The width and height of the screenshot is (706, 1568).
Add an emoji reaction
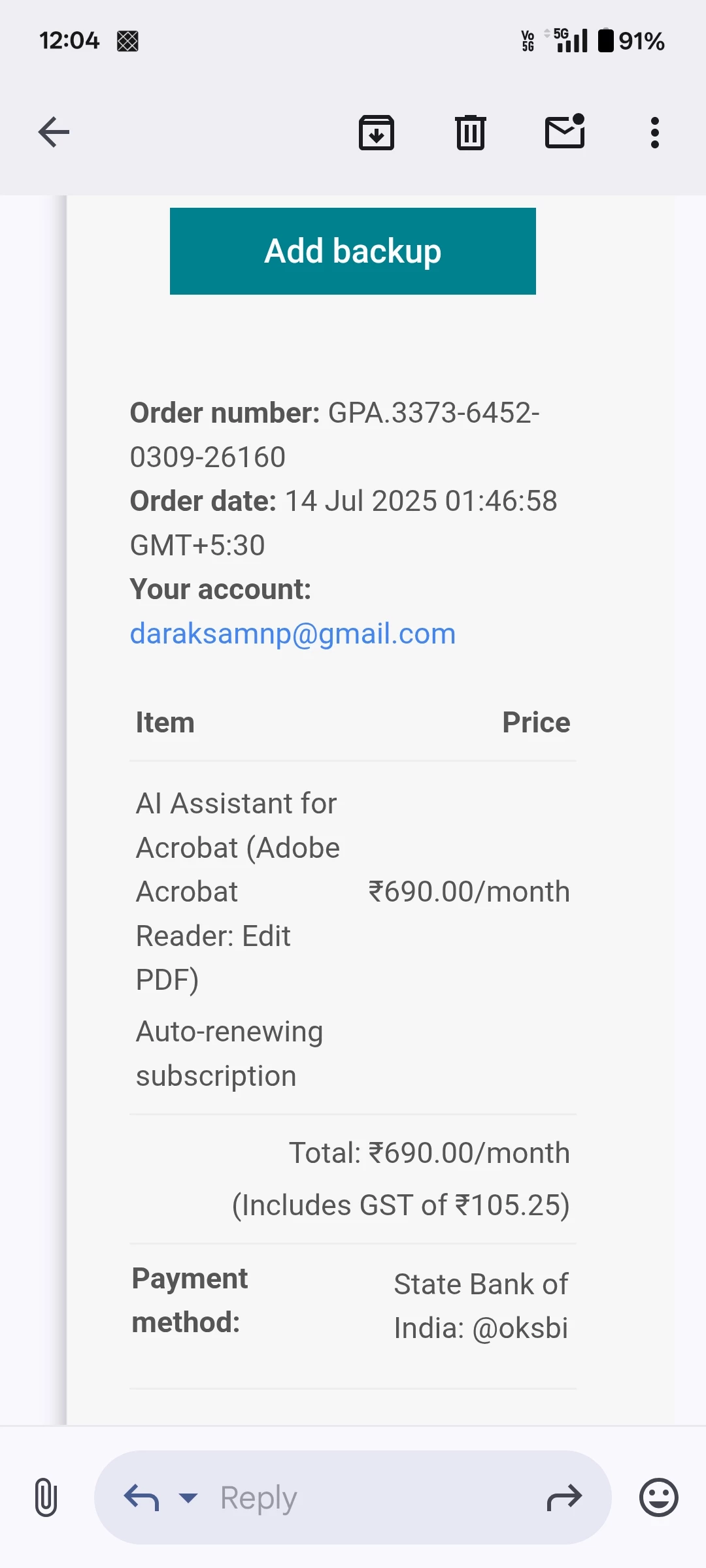click(658, 1497)
